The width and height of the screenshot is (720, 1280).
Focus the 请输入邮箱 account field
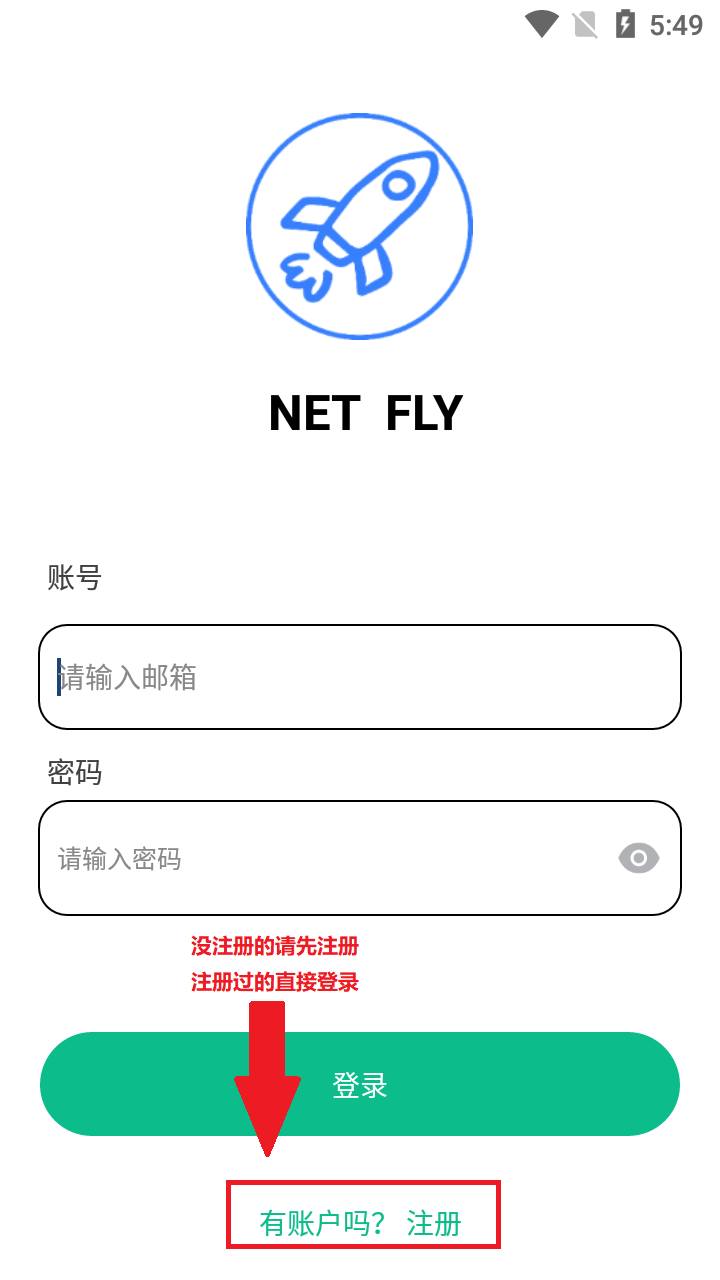pos(360,677)
